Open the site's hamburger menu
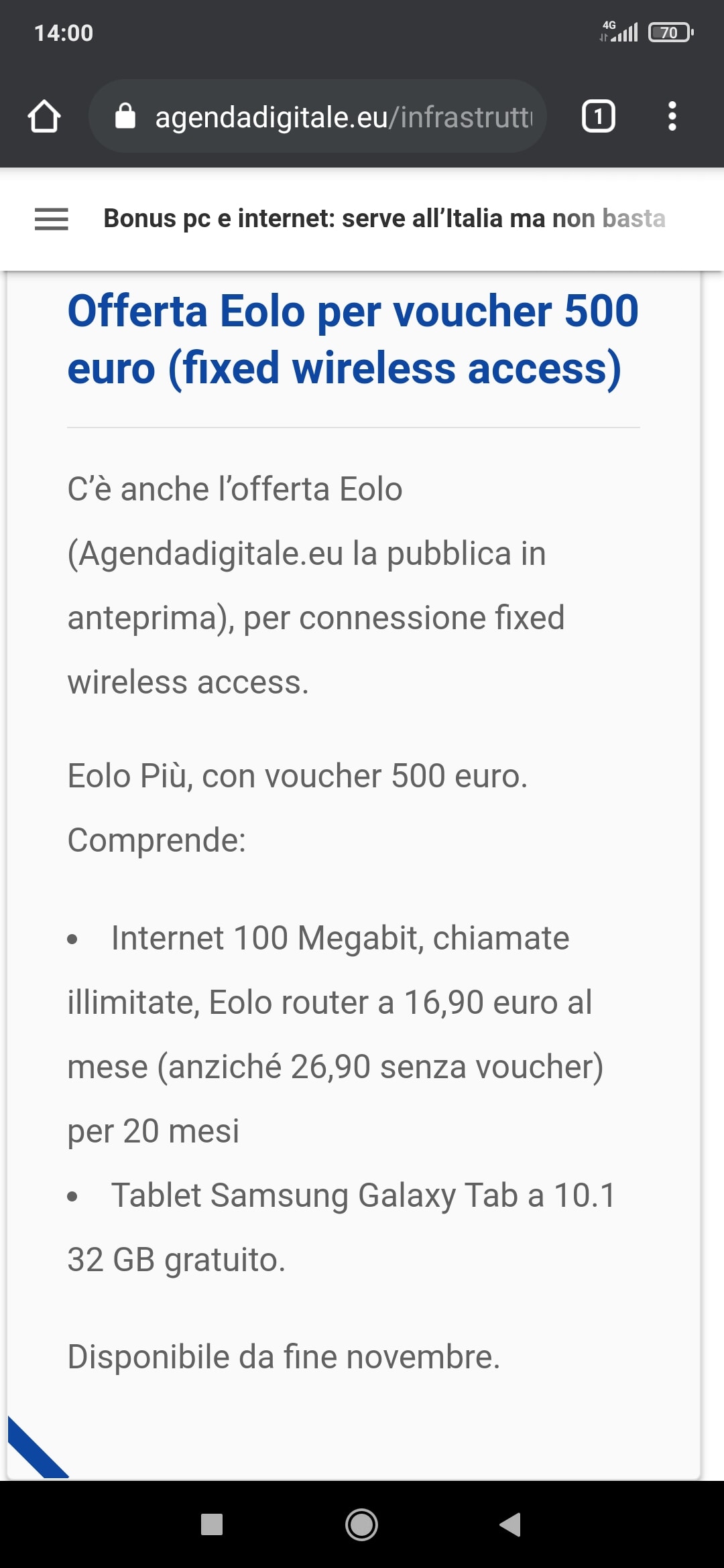The width and height of the screenshot is (724, 1568). pos(52,219)
